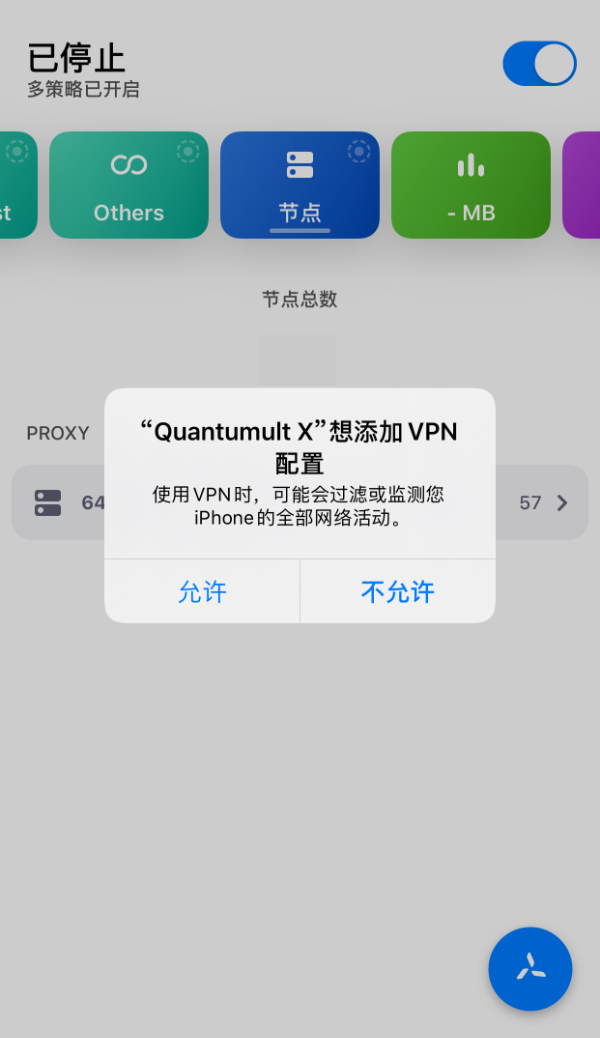Tap the floating fan action button
The width and height of the screenshot is (600, 1038).
tap(530, 968)
